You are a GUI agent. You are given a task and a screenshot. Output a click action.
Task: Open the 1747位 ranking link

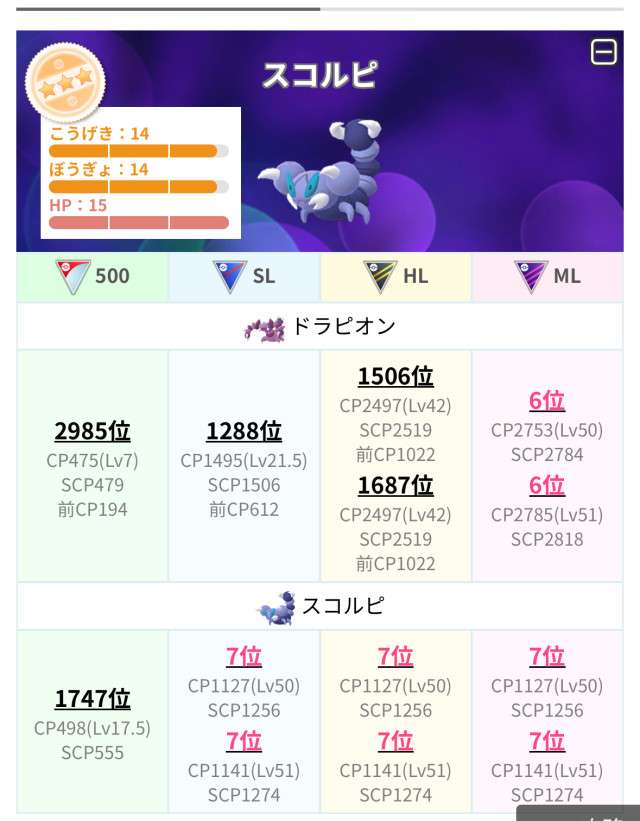click(92, 699)
